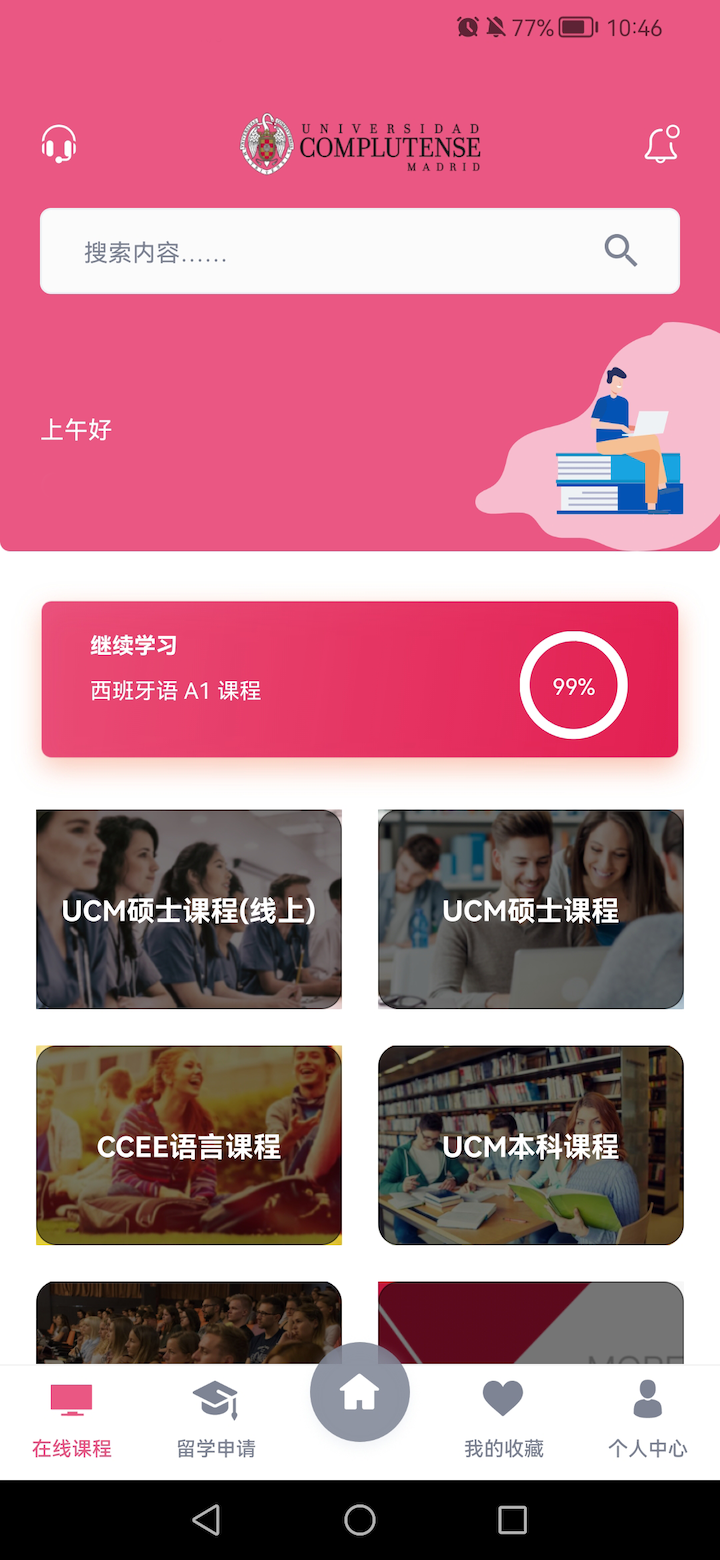
Task: Open 西班牙语 A1 课程
Action: point(175,690)
